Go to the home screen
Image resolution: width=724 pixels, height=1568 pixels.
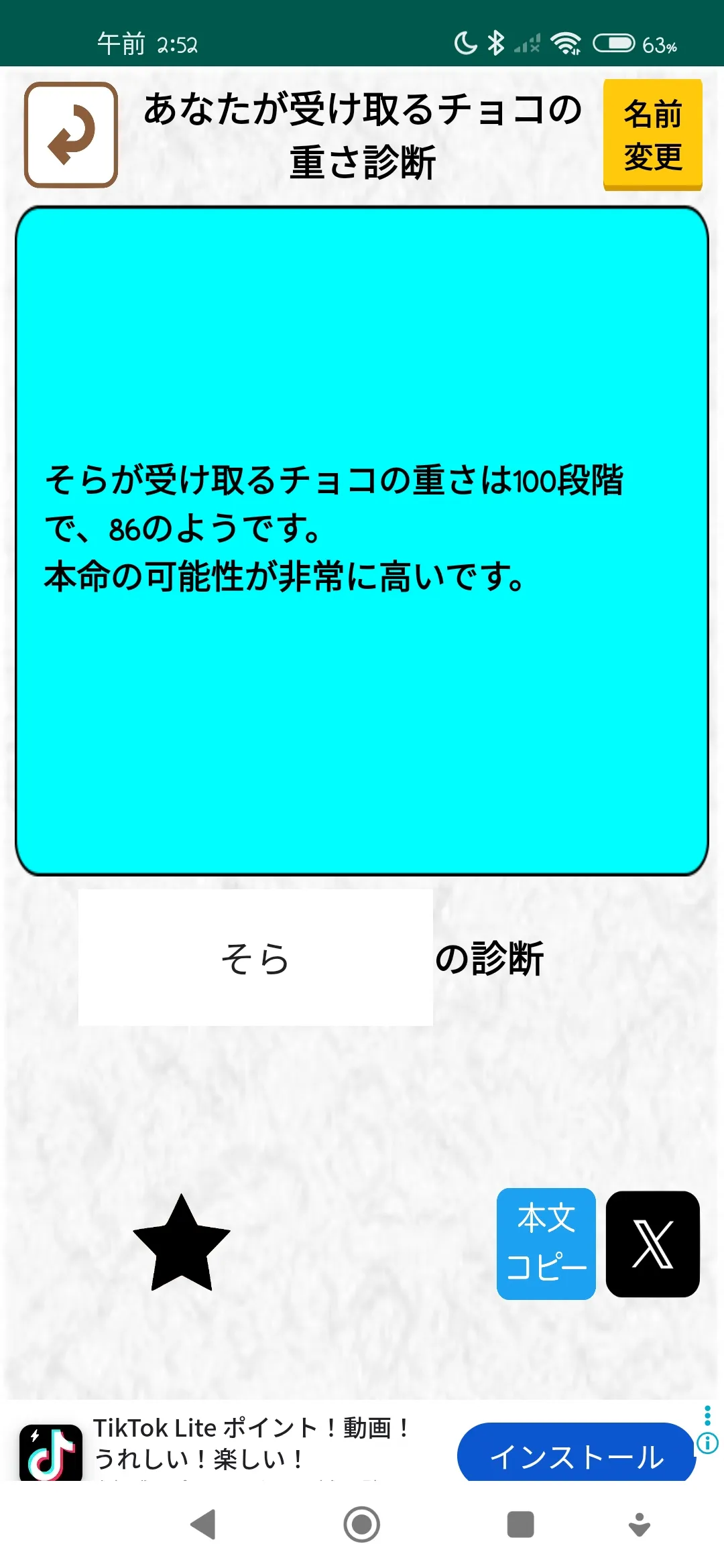click(362, 1524)
